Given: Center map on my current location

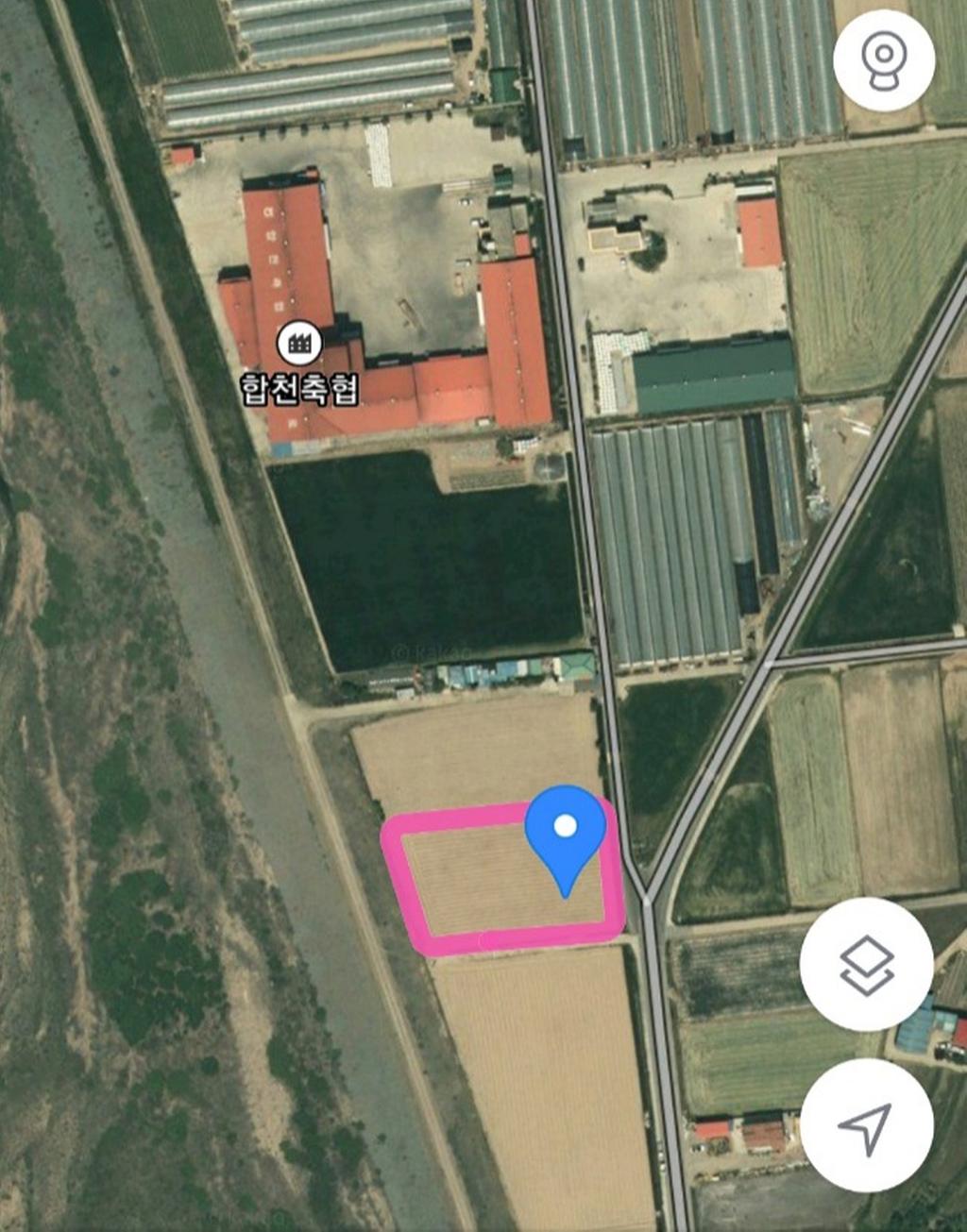Looking at the screenshot, I should click(x=866, y=1125).
